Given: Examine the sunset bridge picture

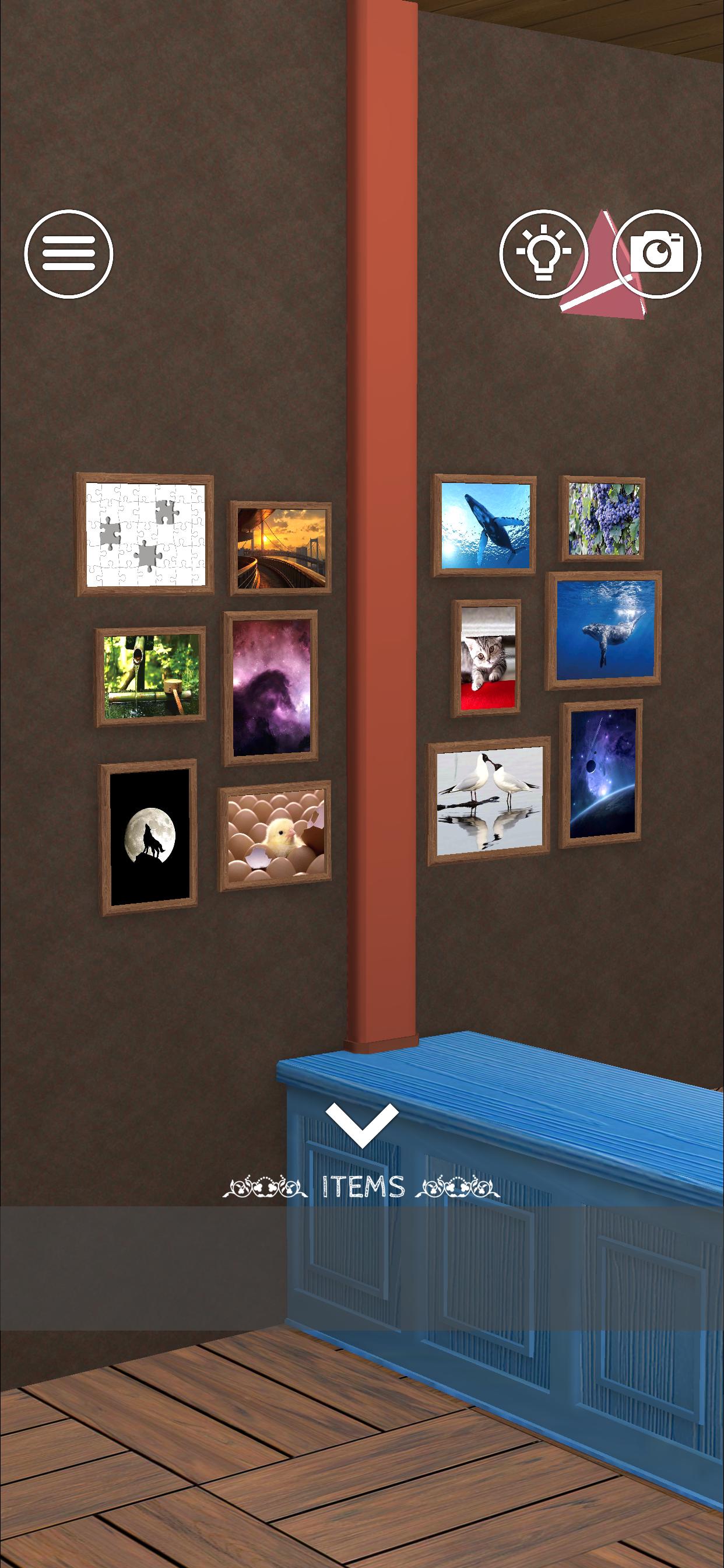Looking at the screenshot, I should tap(281, 548).
